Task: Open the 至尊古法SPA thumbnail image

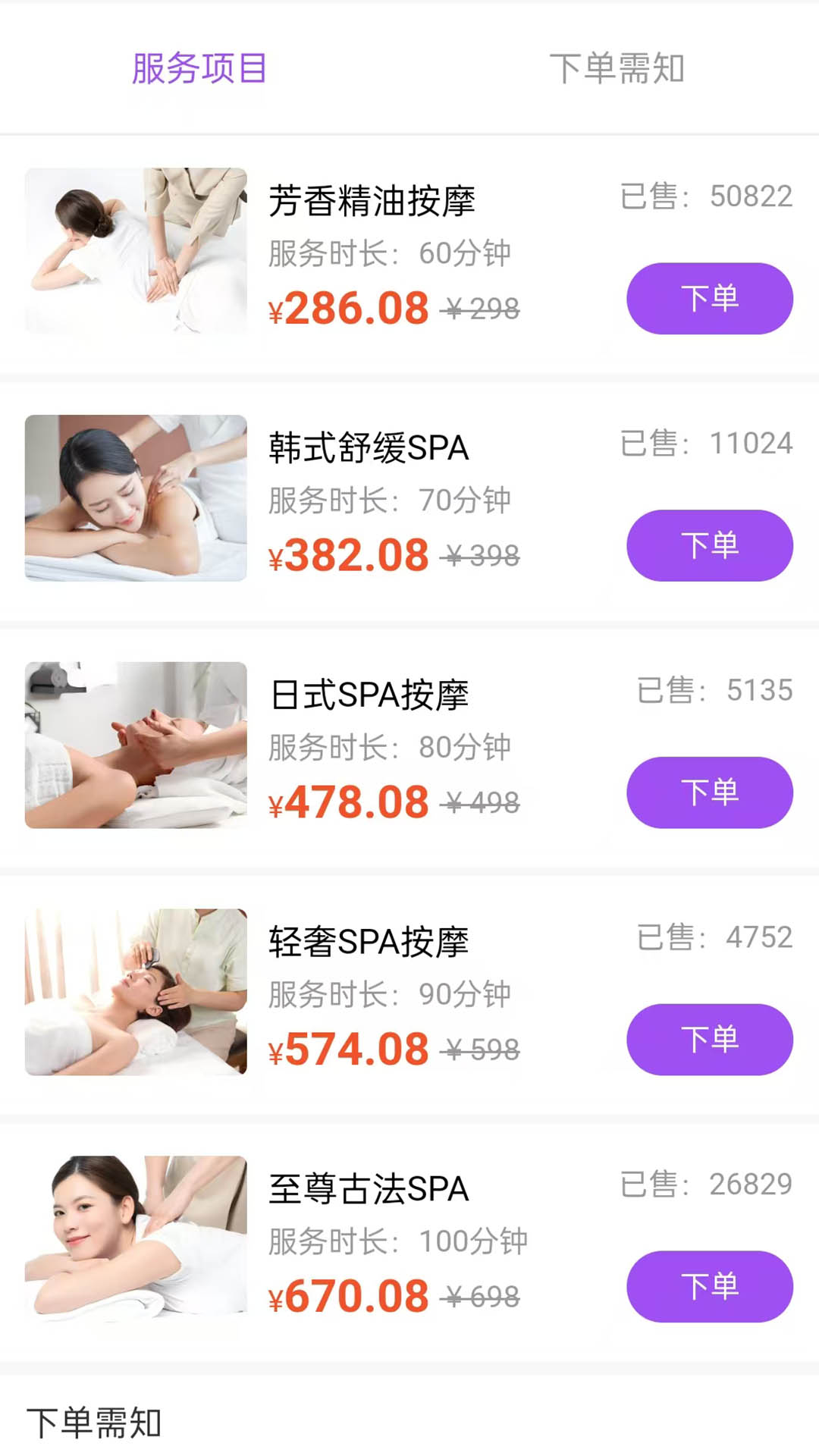Action: 136,1239
